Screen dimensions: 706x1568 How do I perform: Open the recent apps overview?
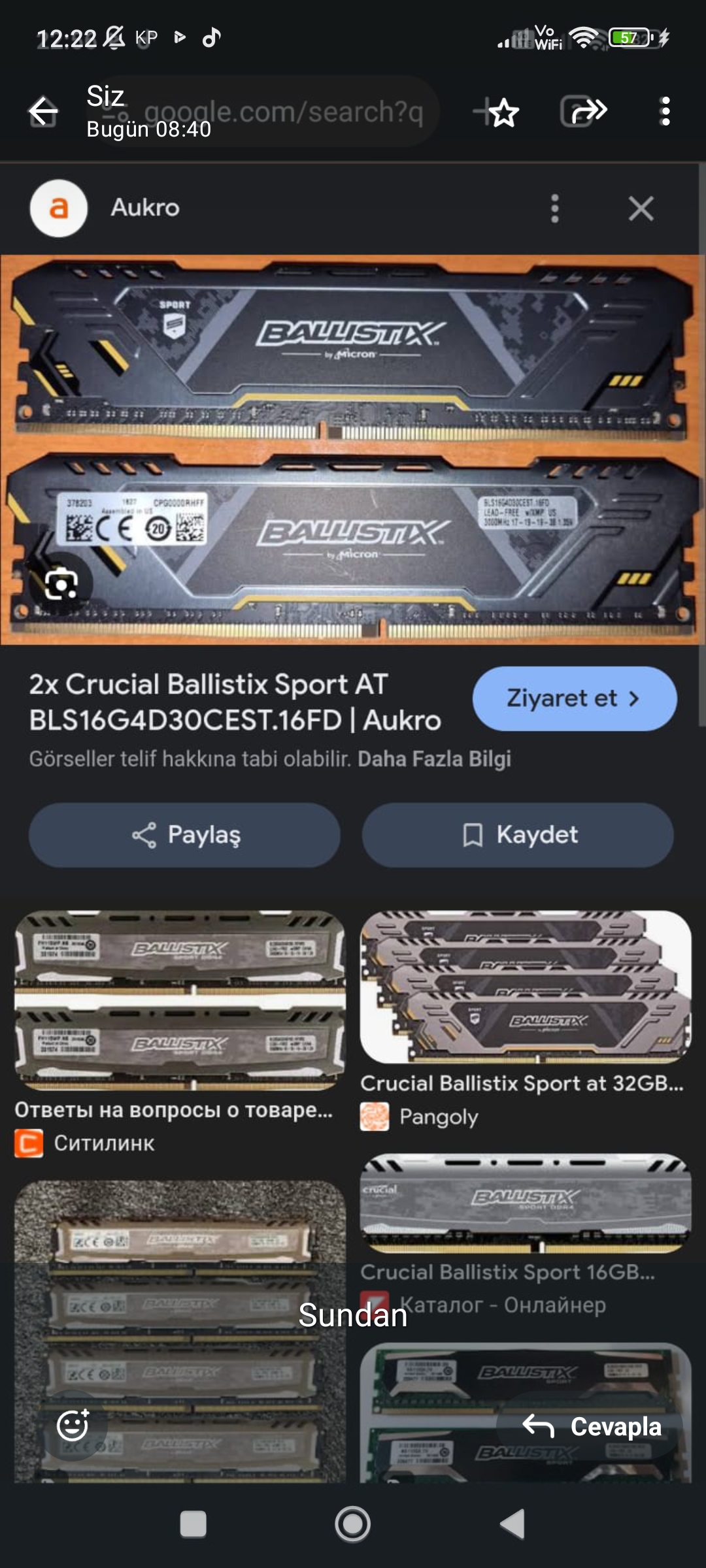tap(193, 1524)
